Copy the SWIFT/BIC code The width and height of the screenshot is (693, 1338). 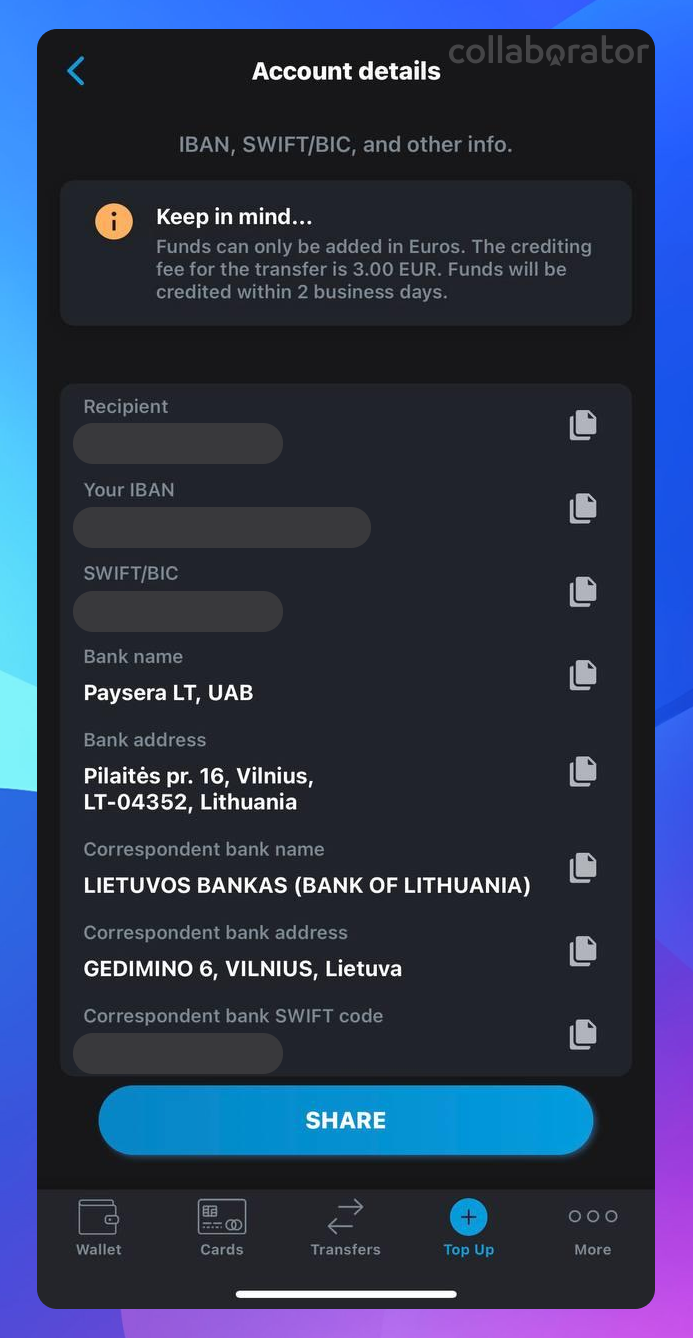(x=583, y=592)
